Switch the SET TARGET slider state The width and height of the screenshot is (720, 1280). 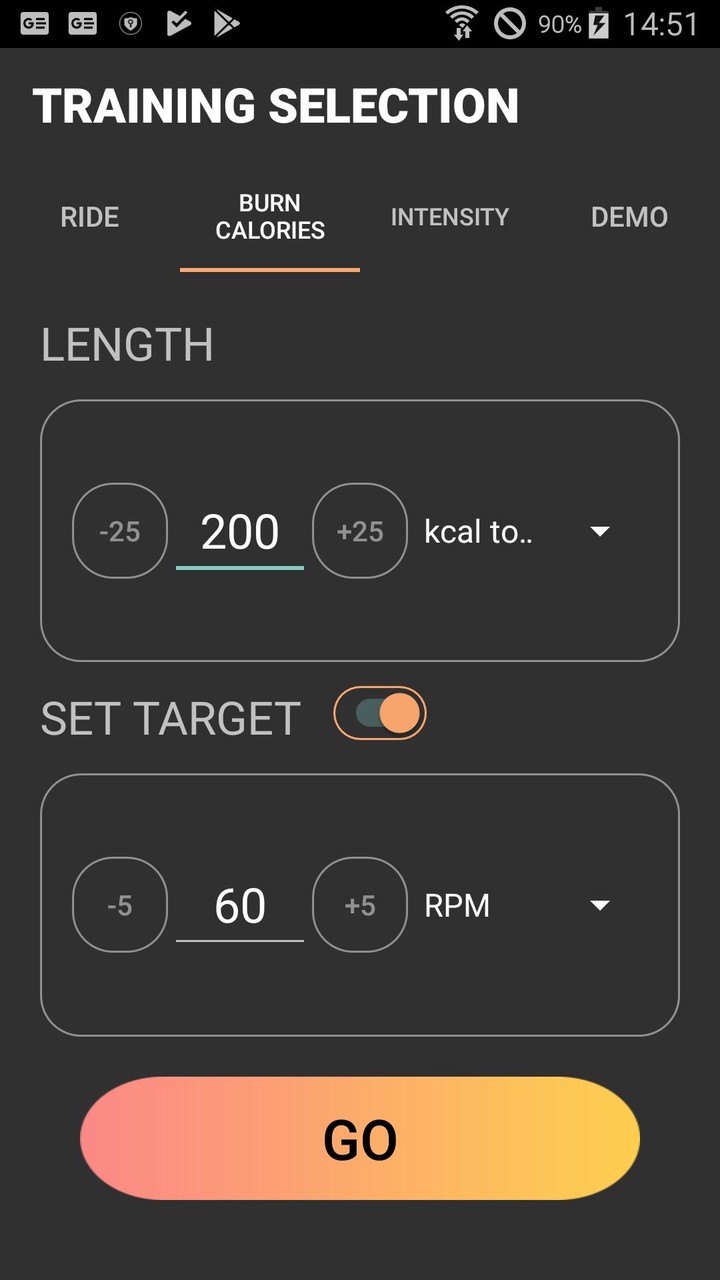(379, 713)
